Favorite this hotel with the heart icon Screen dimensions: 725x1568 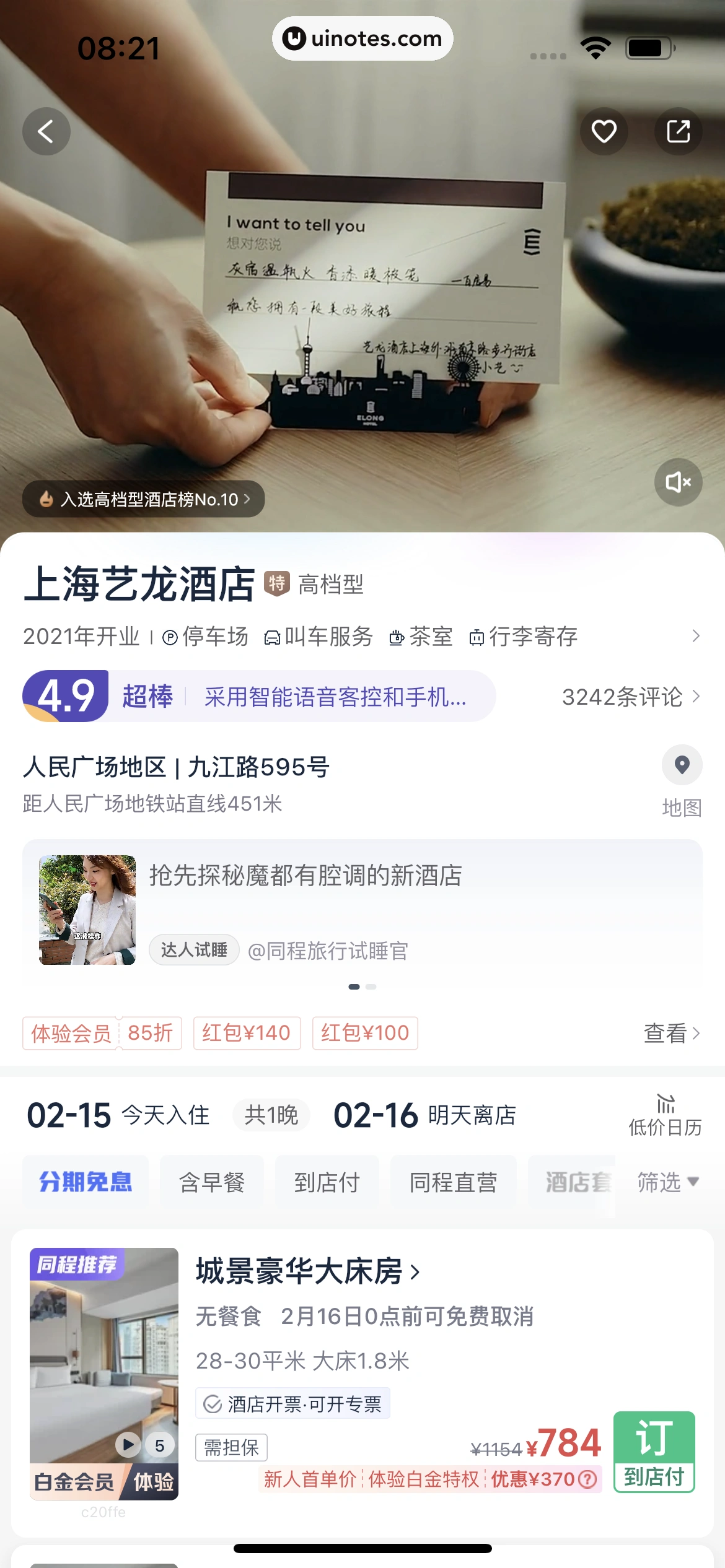coord(604,131)
